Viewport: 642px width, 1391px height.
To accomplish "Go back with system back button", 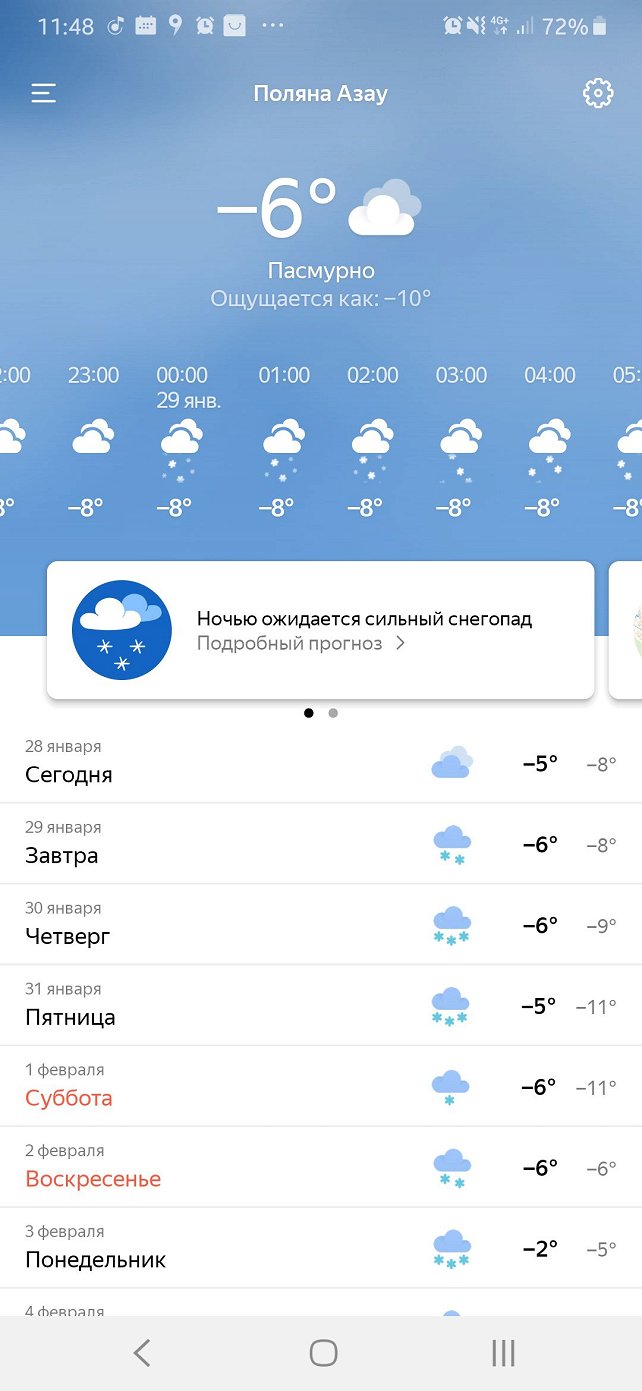I will point(142,1353).
